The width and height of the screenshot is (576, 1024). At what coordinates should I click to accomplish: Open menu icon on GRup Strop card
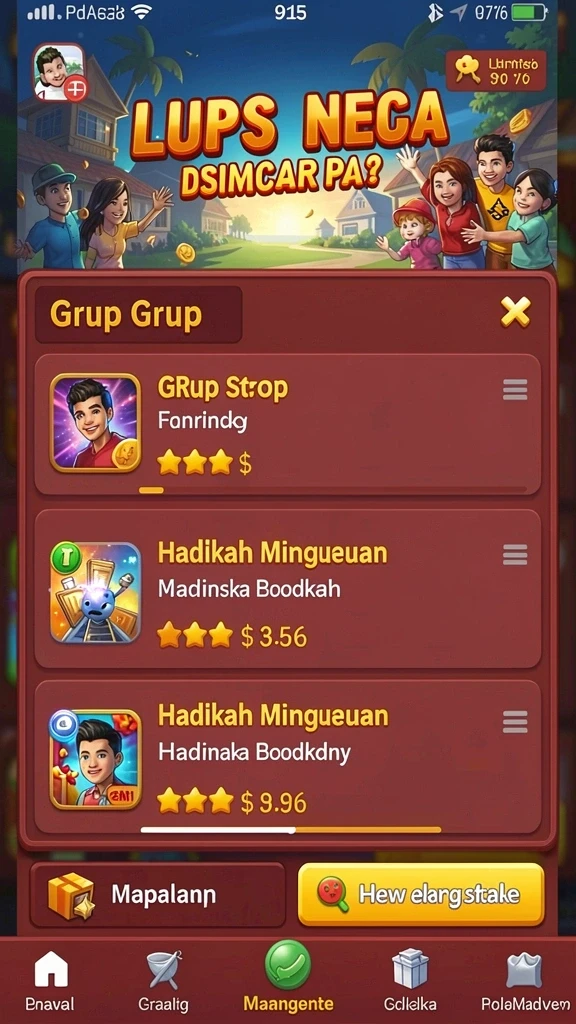[515, 390]
